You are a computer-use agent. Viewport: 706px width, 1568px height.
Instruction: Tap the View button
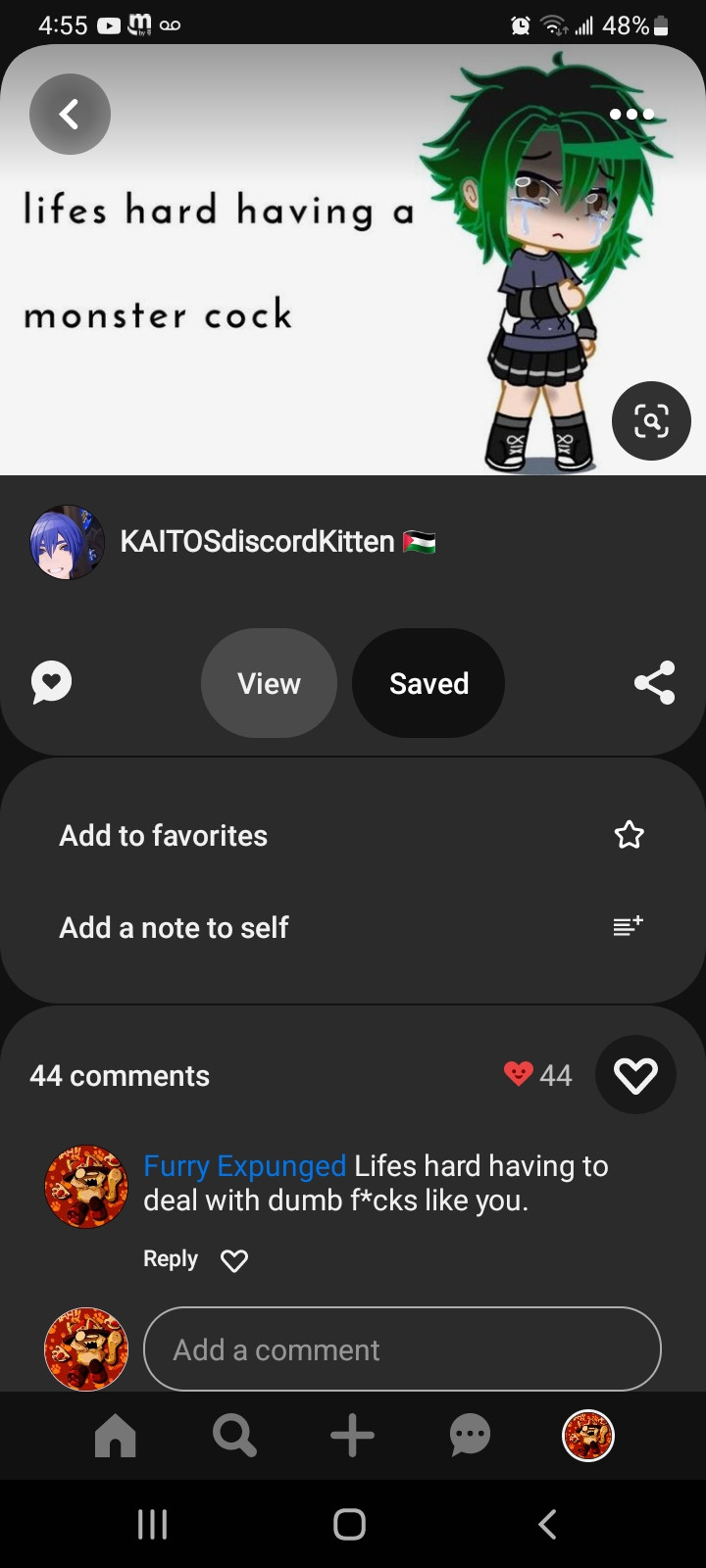coord(269,683)
